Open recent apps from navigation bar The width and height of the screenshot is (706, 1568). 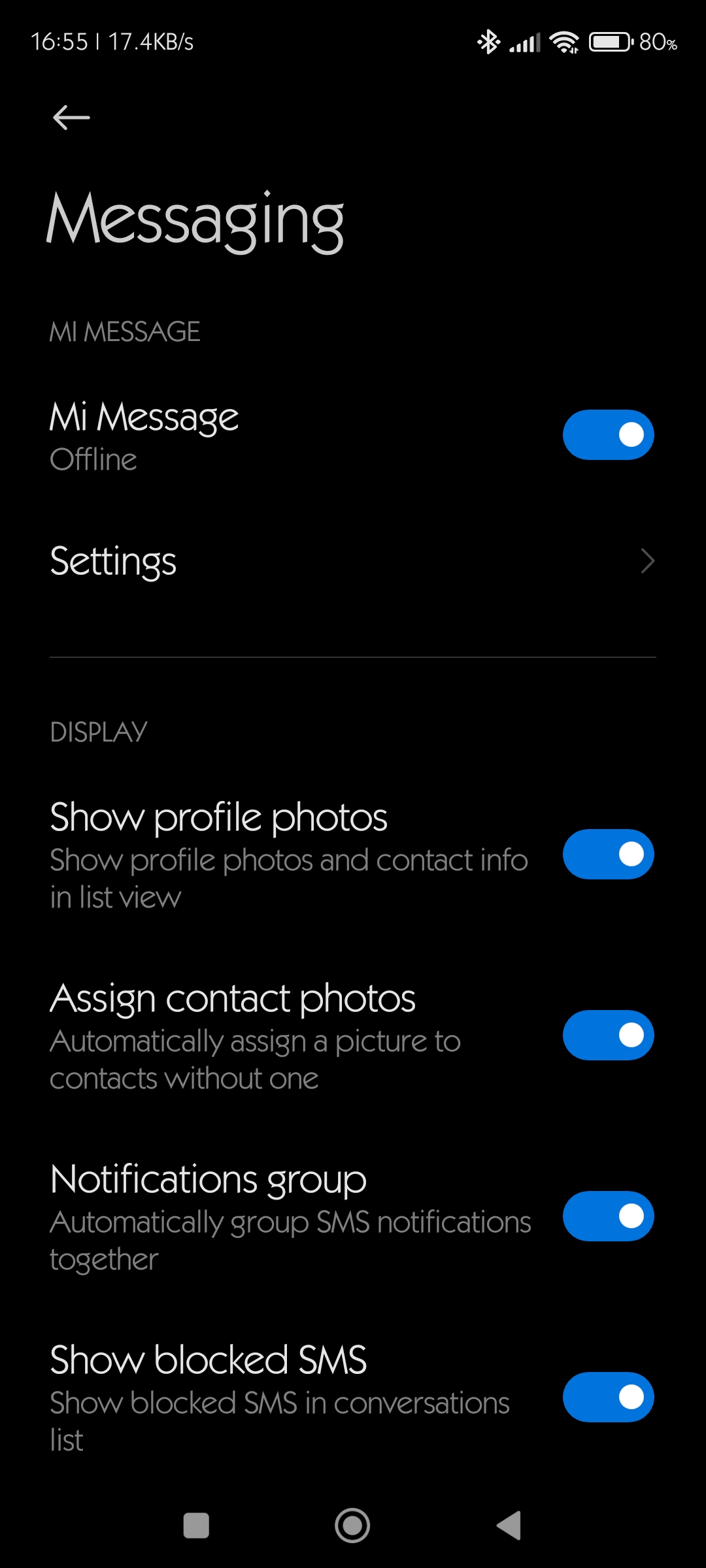(x=196, y=1526)
